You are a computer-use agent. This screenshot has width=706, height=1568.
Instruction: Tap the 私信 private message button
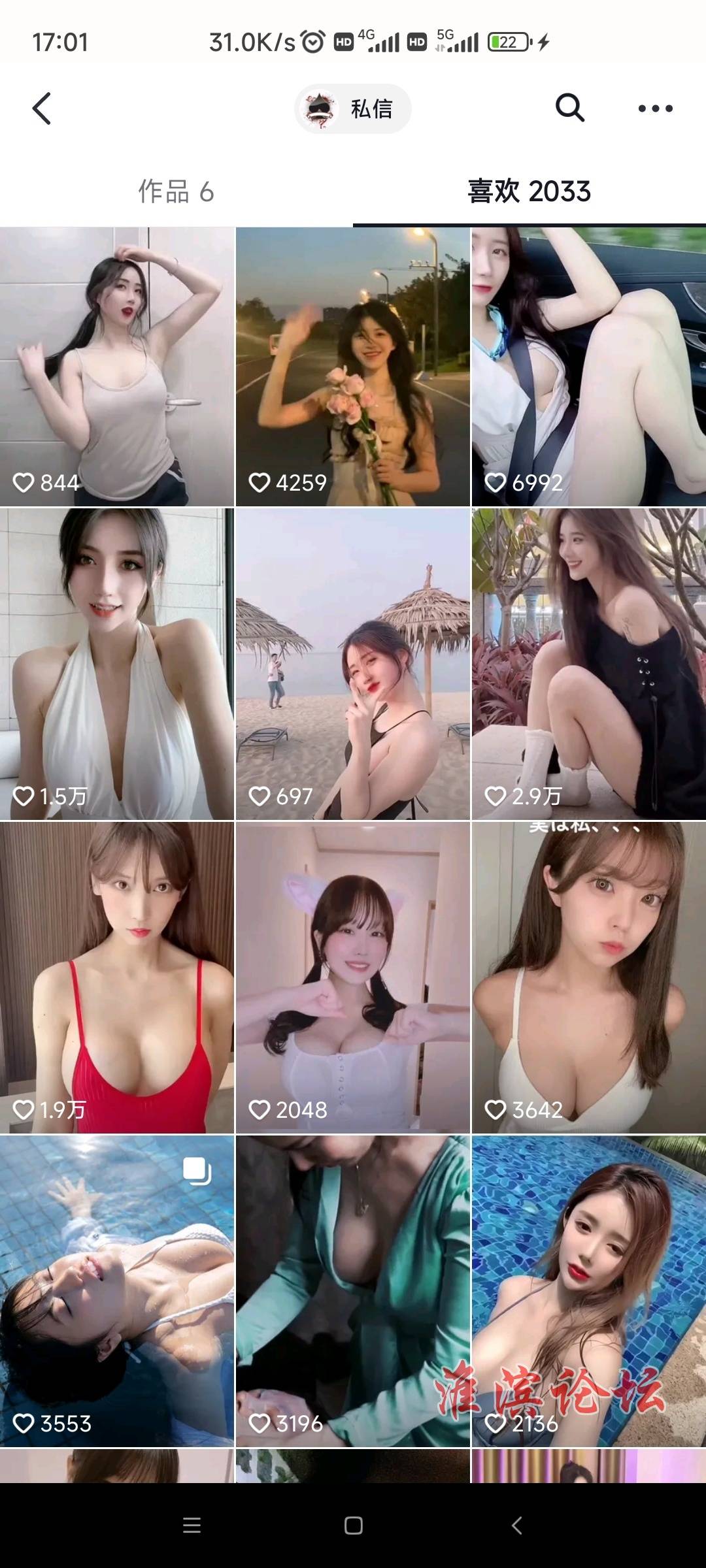point(353,108)
